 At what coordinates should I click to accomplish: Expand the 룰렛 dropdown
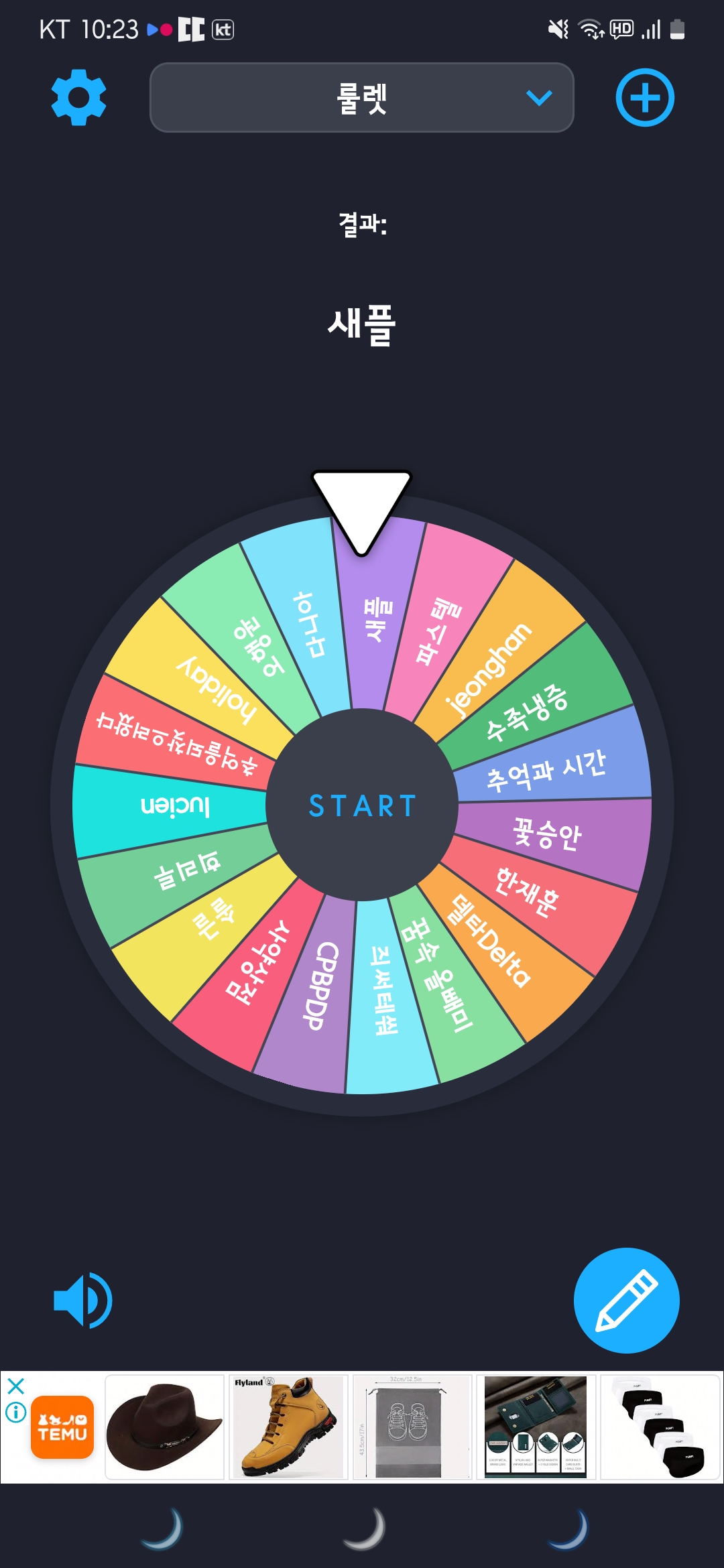[x=362, y=98]
